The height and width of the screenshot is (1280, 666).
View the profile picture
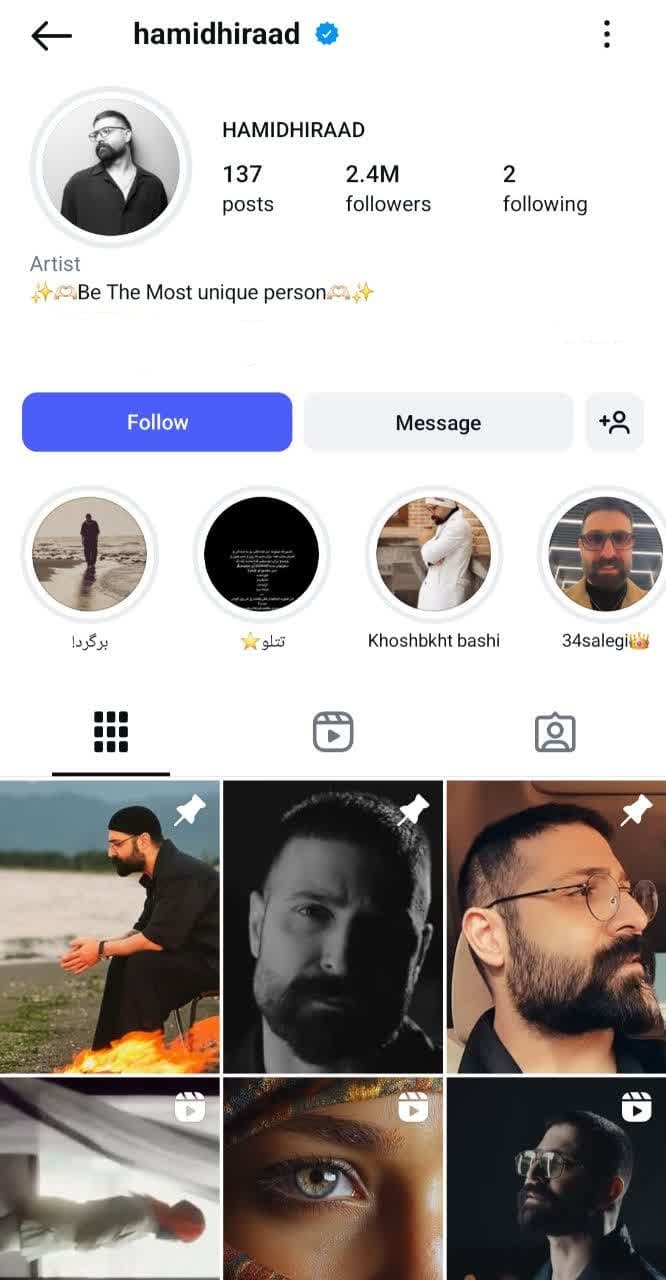(111, 167)
